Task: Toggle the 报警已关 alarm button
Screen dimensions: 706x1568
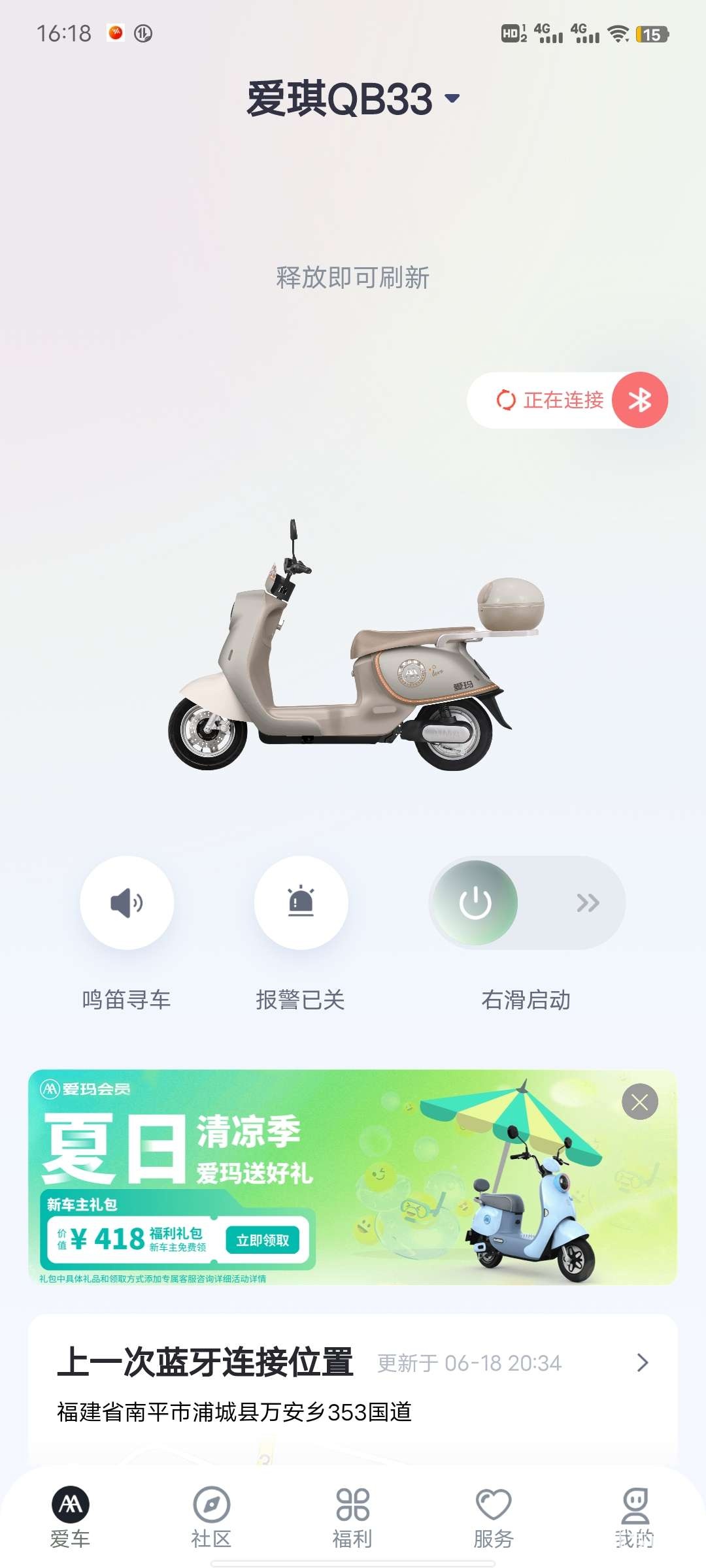Action: (x=301, y=903)
